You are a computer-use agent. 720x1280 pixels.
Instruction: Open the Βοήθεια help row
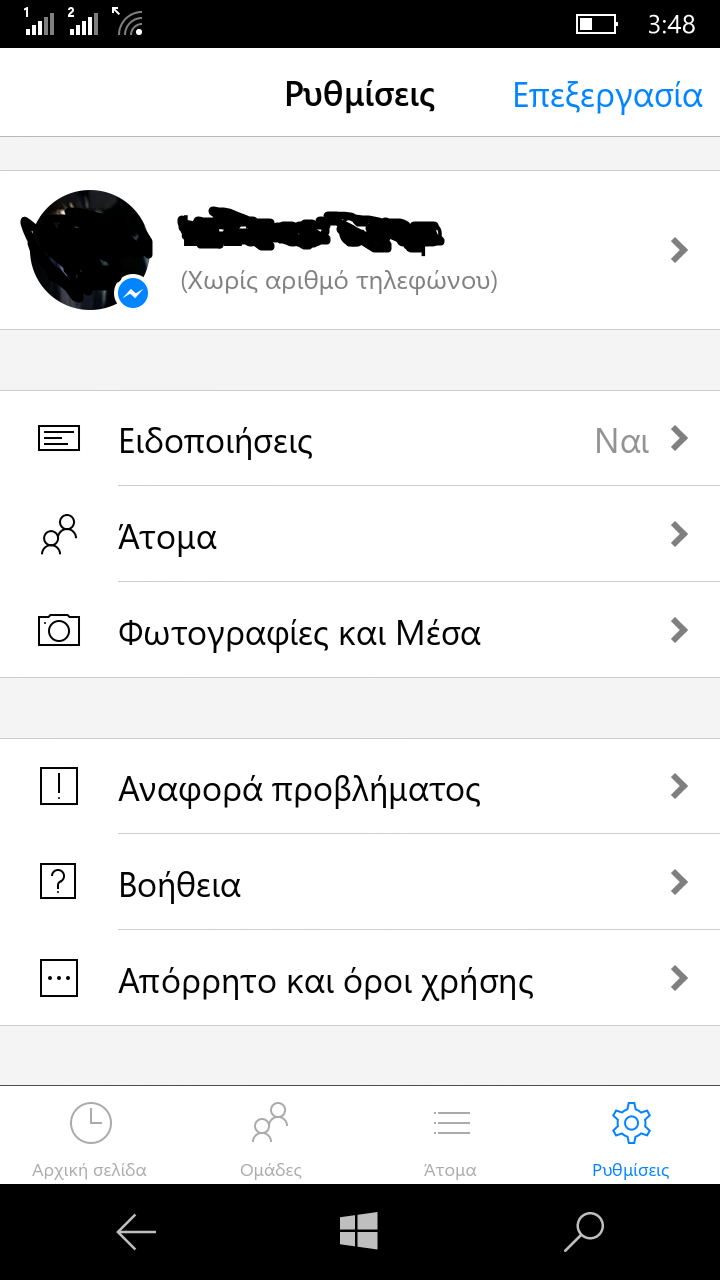pos(360,883)
